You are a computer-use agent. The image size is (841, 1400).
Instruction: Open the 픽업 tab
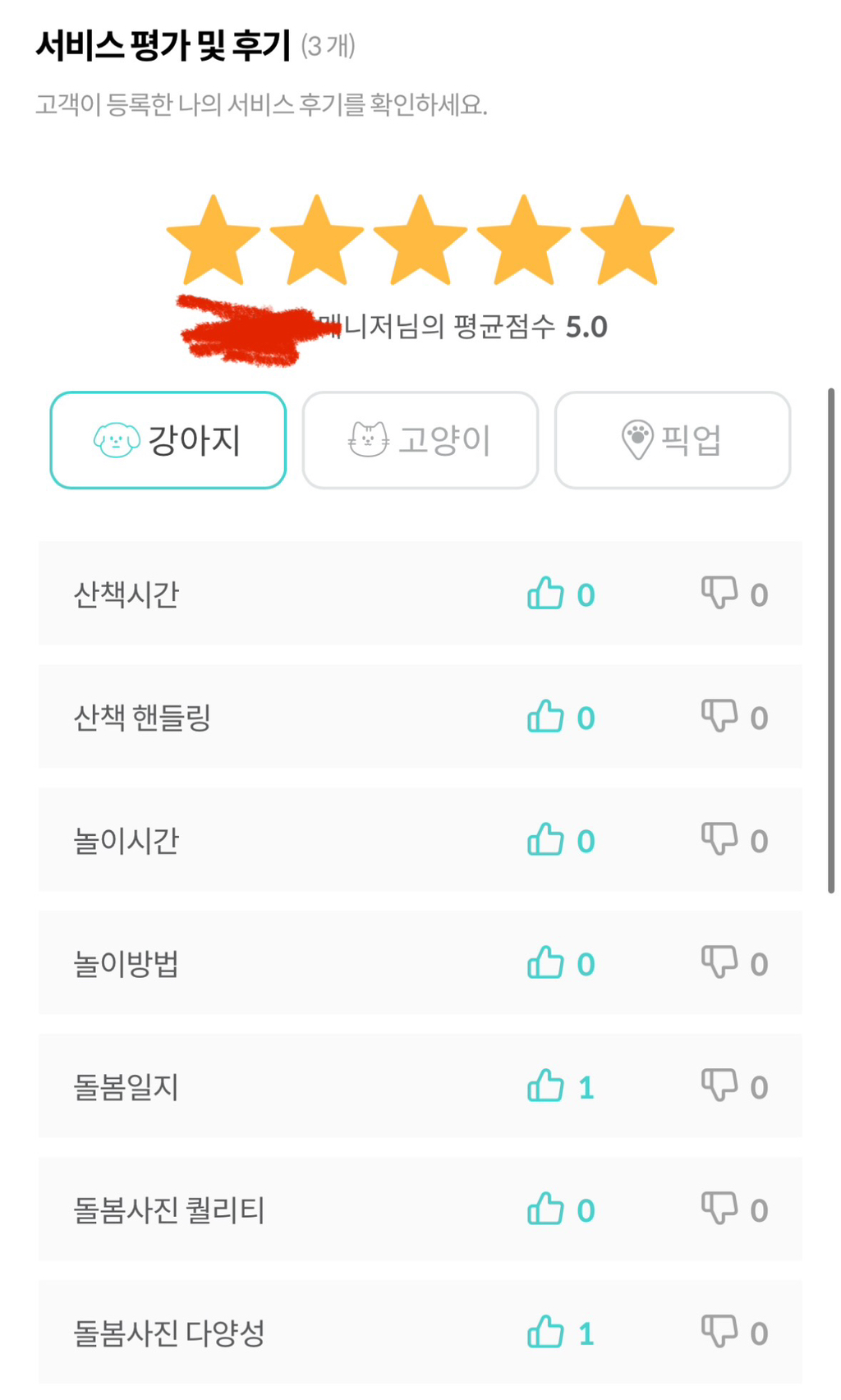(x=672, y=440)
